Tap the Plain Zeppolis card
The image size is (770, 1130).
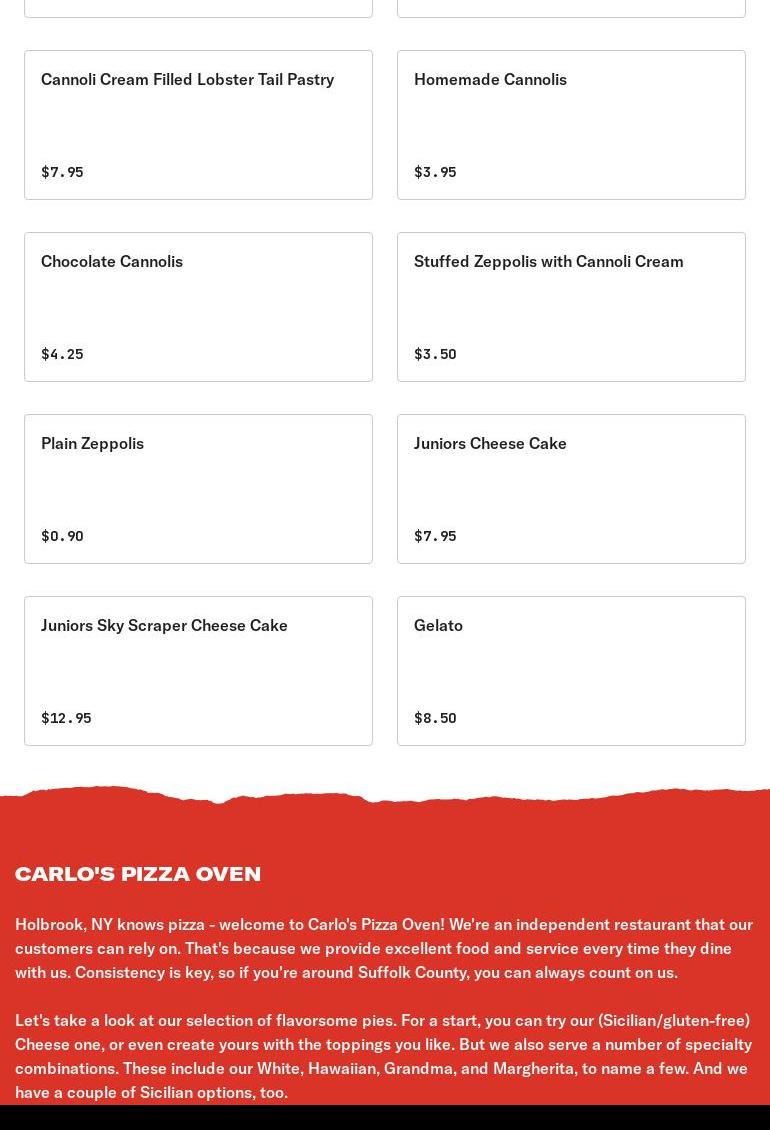click(198, 489)
